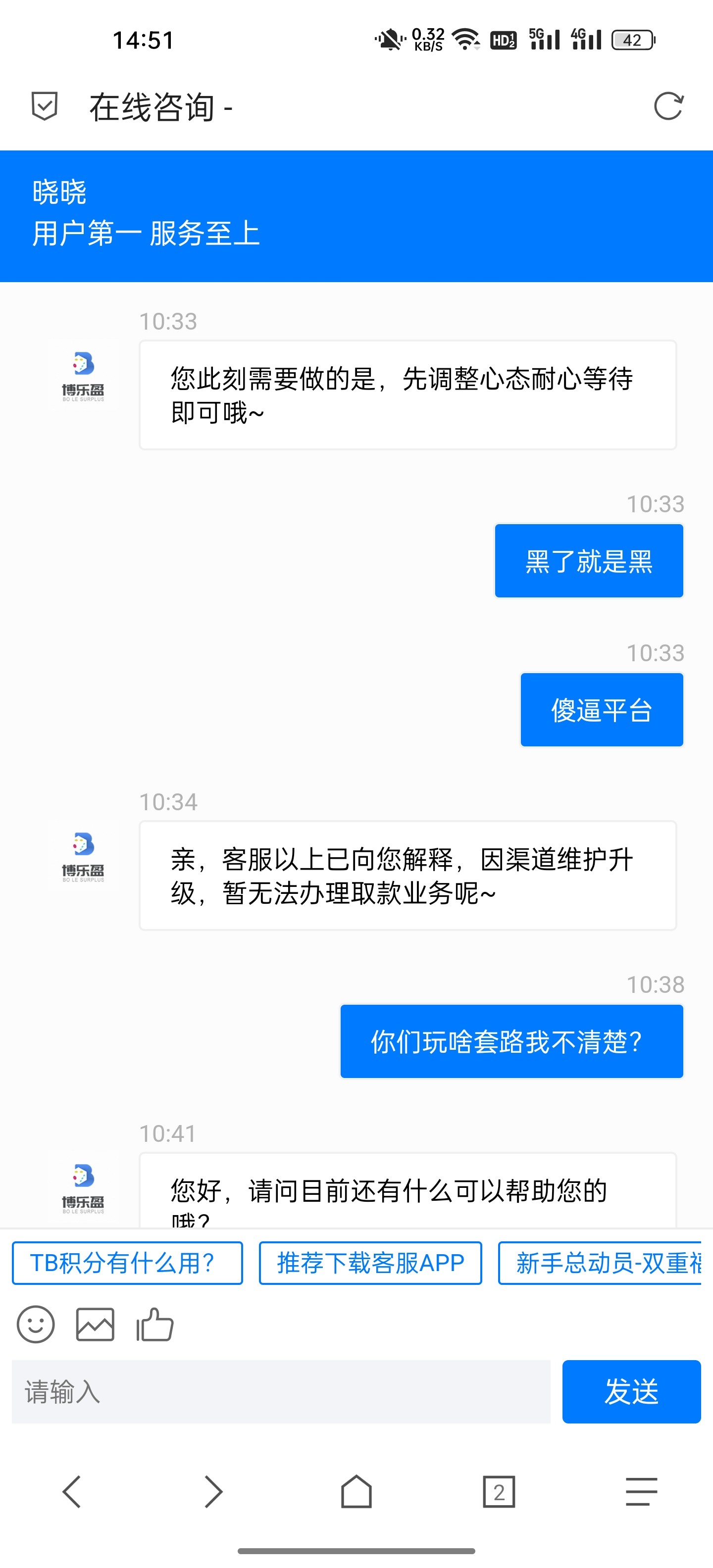Go back to the previous page
713x1568 pixels.
coord(72,1491)
